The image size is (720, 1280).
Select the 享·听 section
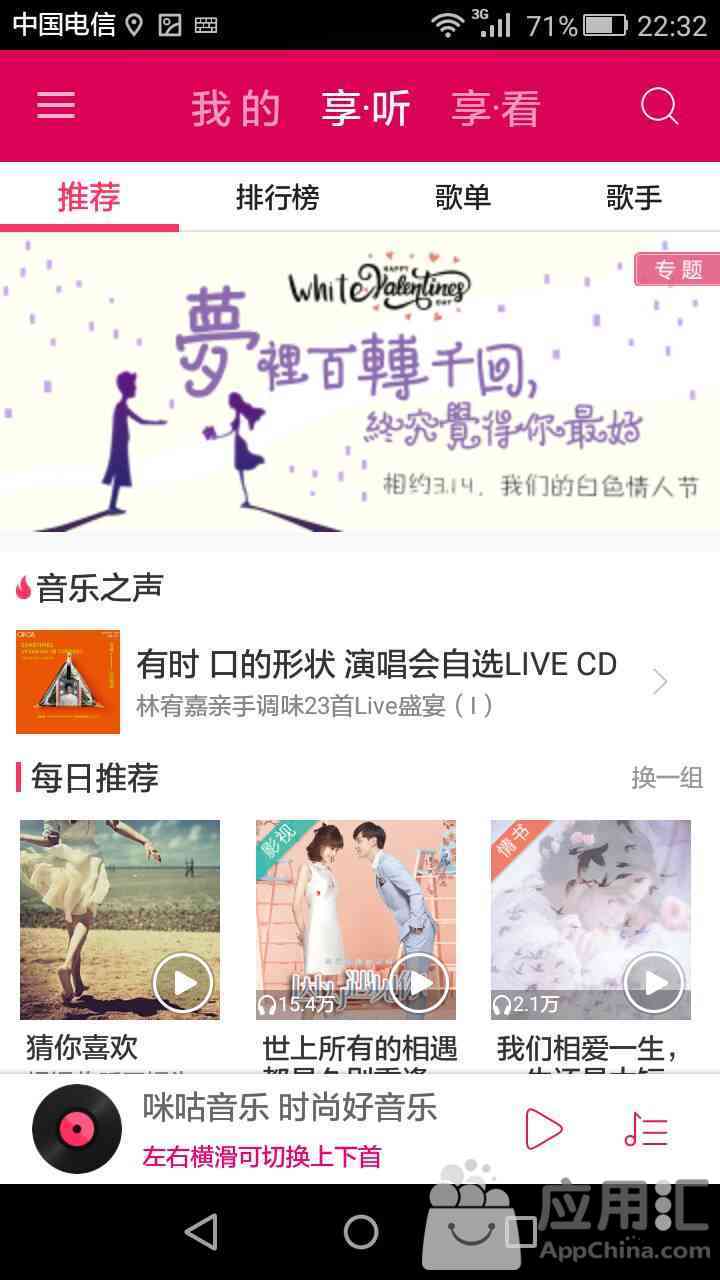point(366,108)
